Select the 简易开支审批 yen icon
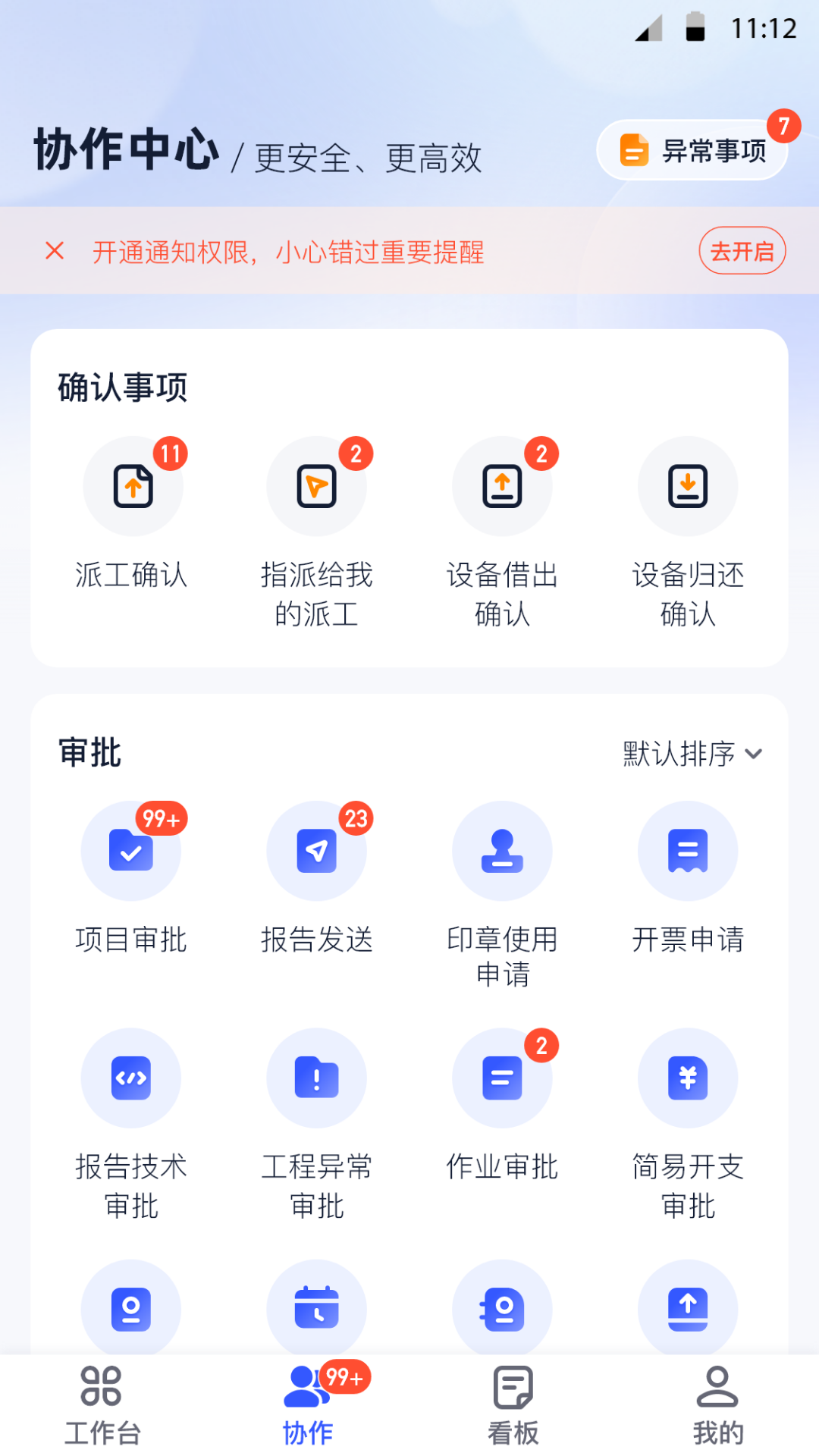This screenshot has width=819, height=1456. click(687, 1078)
